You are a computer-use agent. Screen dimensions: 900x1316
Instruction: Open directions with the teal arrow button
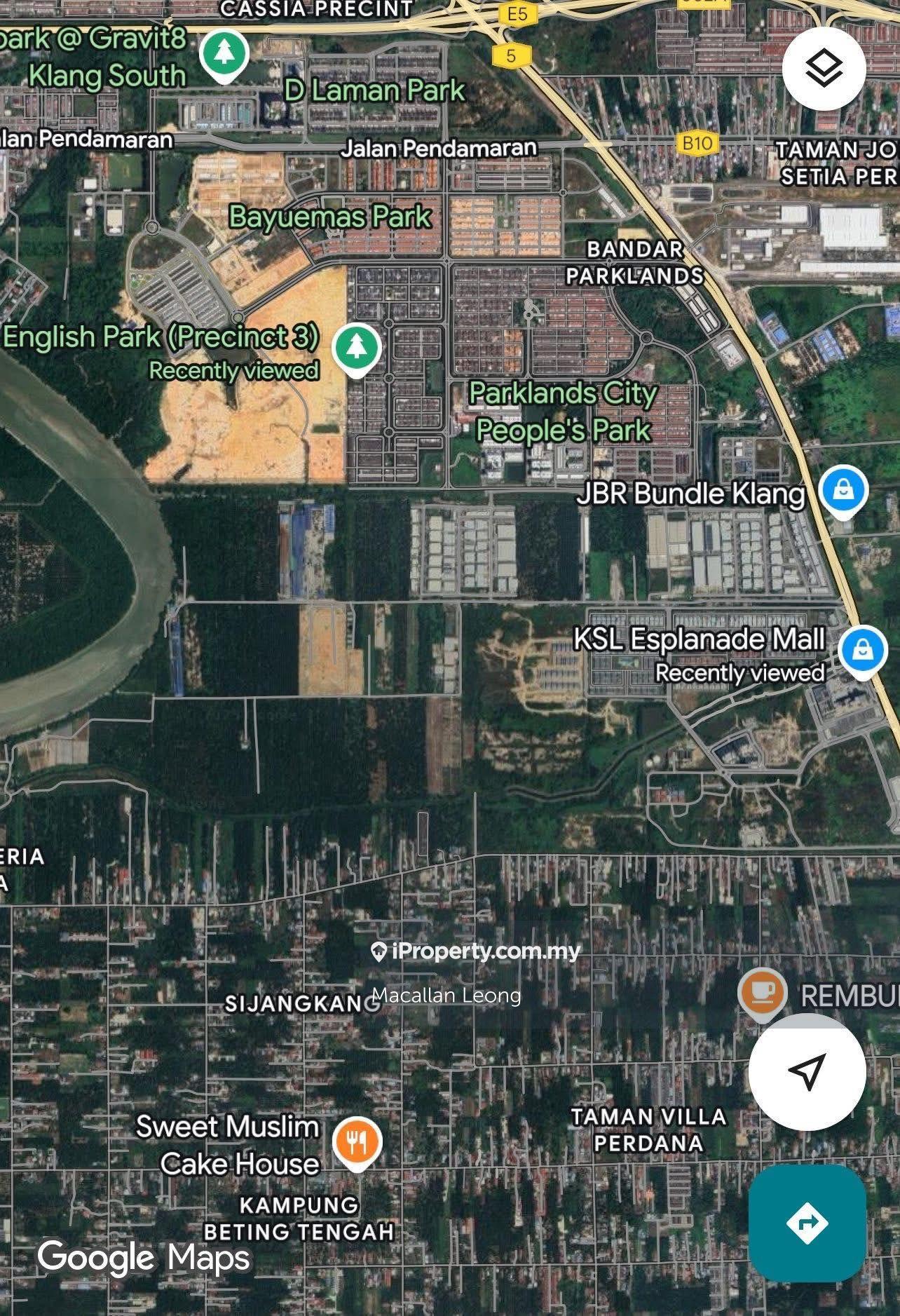[807, 1223]
